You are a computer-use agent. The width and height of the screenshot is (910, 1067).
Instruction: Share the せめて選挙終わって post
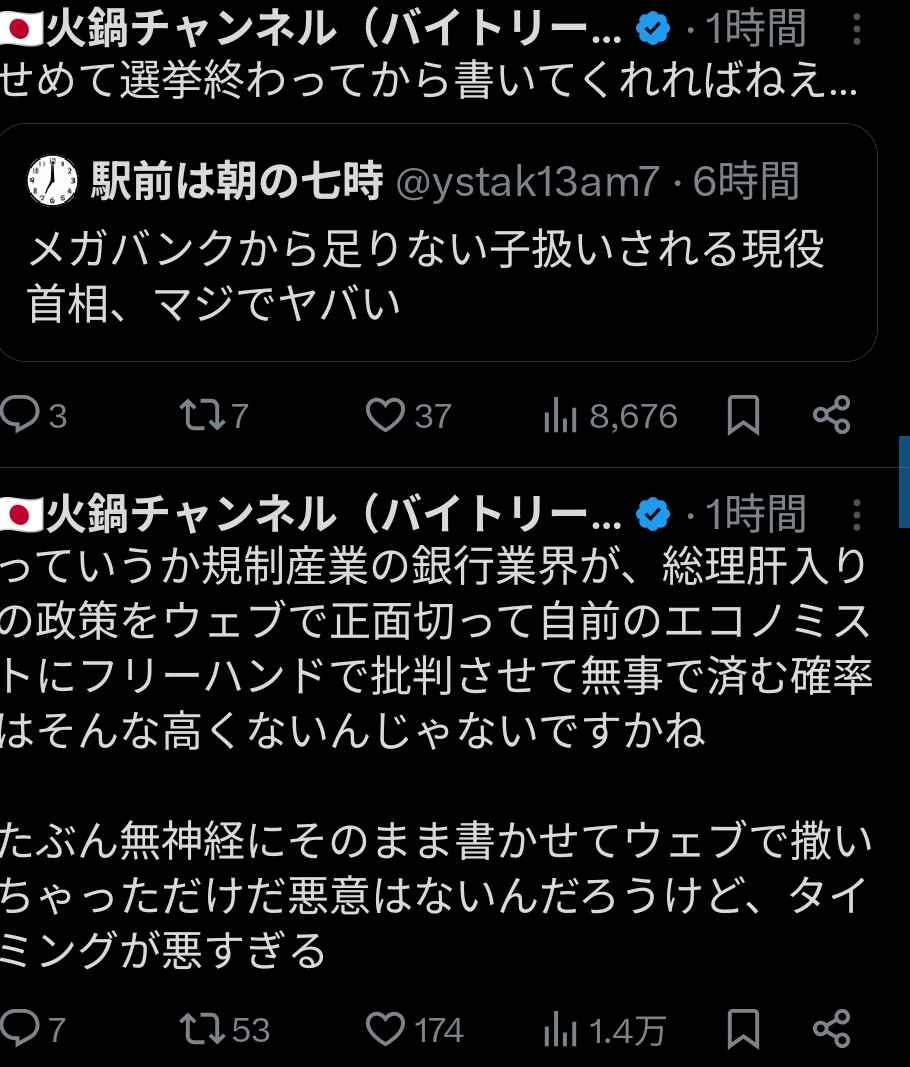[x=832, y=415]
